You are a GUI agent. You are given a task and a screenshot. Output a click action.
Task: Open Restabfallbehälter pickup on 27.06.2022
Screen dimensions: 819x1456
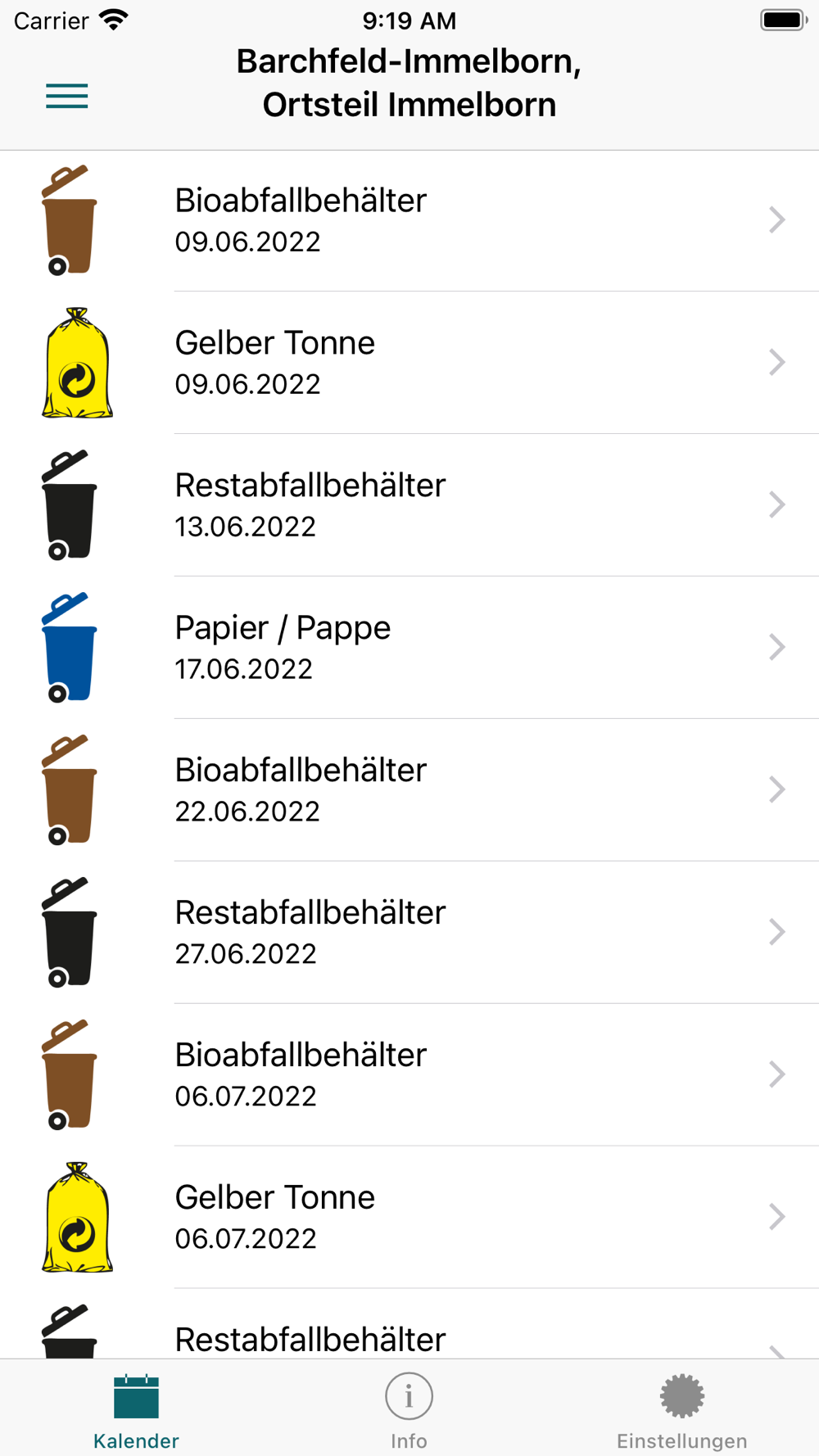pyautogui.click(x=409, y=933)
